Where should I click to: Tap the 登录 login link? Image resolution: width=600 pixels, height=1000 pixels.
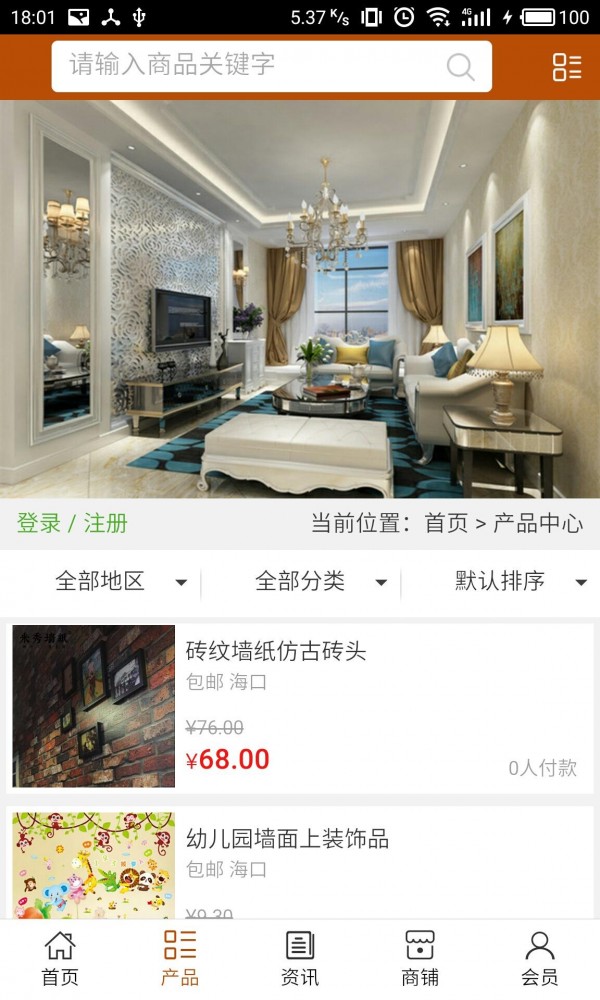pyautogui.click(x=39, y=523)
